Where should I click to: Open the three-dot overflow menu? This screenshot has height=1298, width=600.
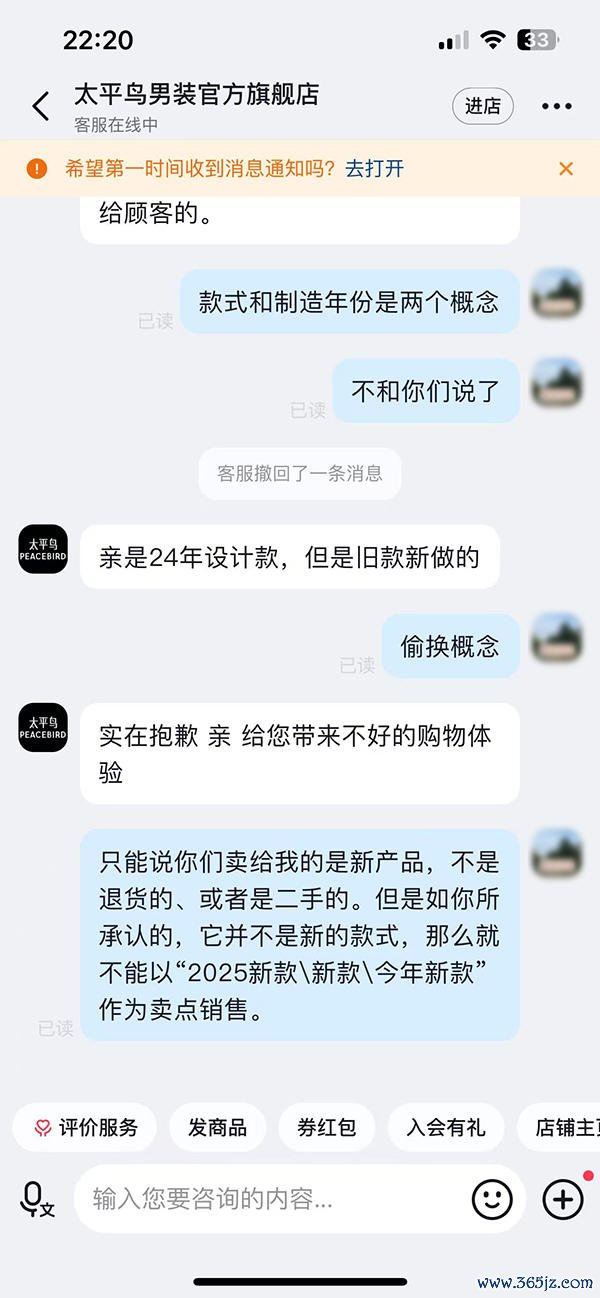[x=557, y=106]
